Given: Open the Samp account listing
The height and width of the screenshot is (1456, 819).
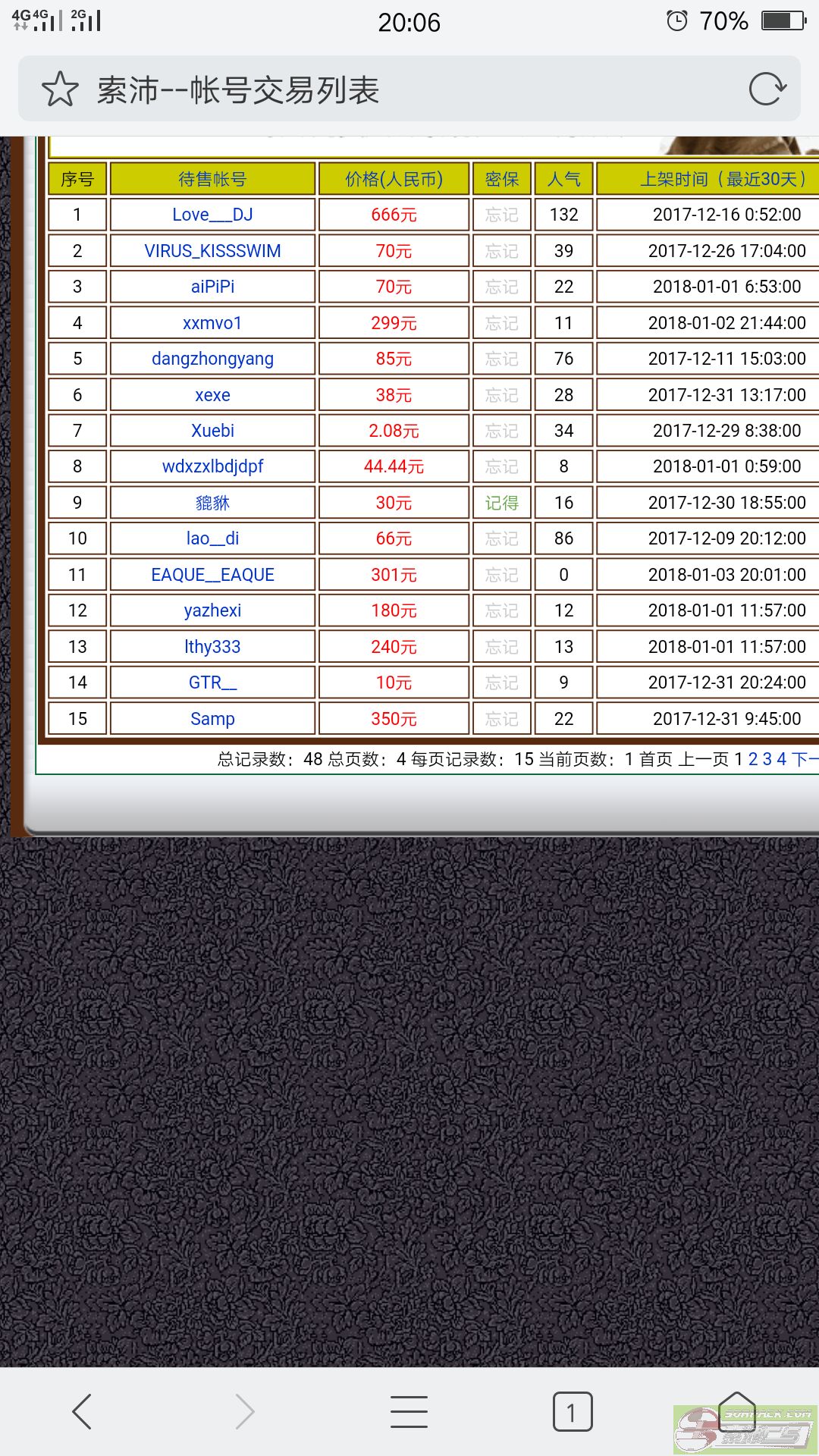Looking at the screenshot, I should [x=212, y=719].
